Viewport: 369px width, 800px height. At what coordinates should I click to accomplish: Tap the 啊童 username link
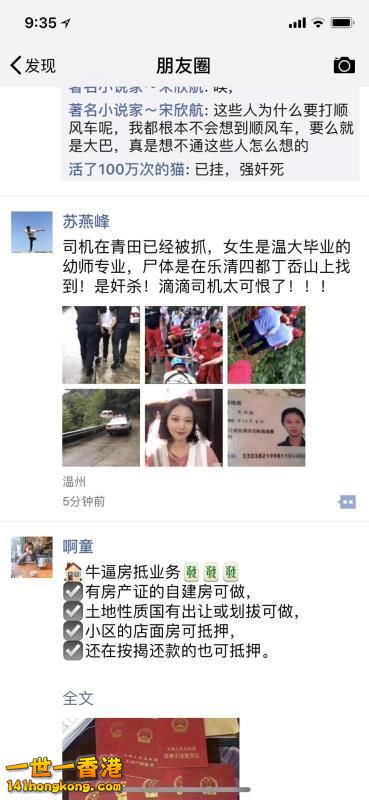tap(78, 546)
